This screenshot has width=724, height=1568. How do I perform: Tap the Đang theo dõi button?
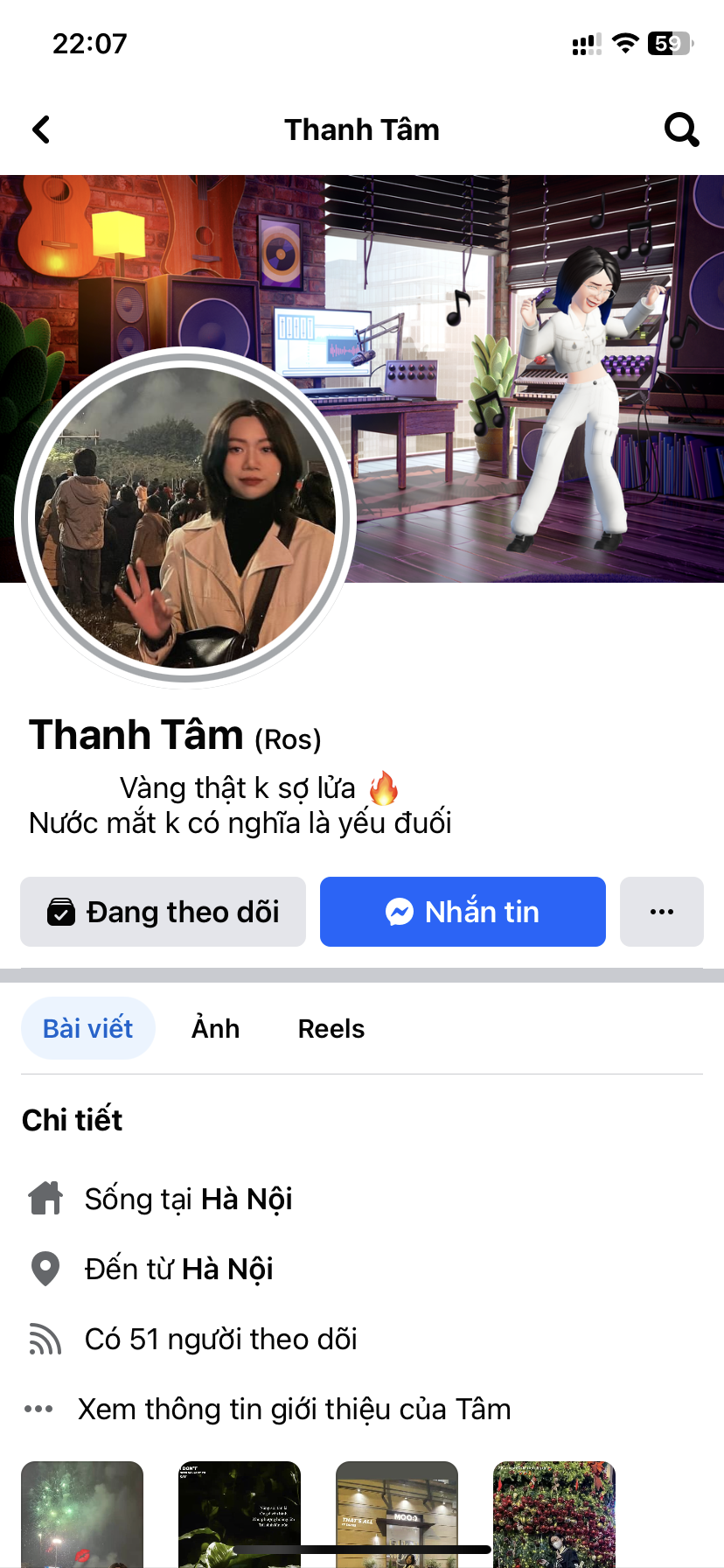coord(164,912)
